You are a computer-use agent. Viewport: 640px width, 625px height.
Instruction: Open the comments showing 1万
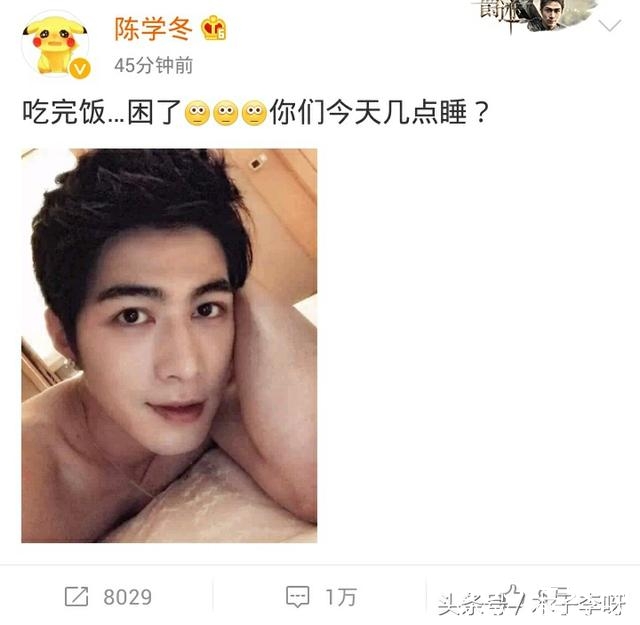coord(321,597)
